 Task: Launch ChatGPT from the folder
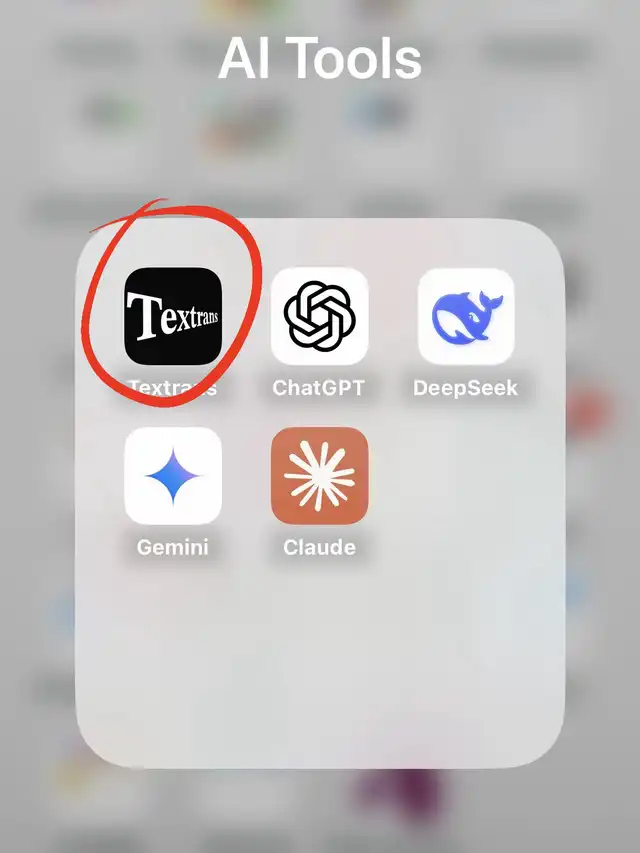[x=320, y=316]
